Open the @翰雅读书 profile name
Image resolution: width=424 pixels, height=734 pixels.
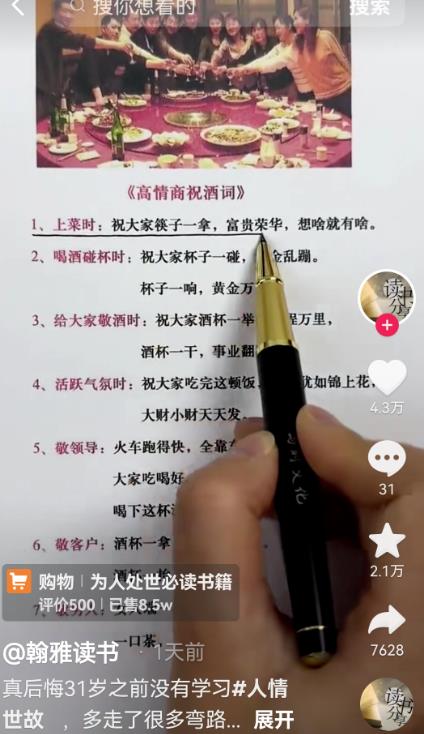(x=61, y=653)
